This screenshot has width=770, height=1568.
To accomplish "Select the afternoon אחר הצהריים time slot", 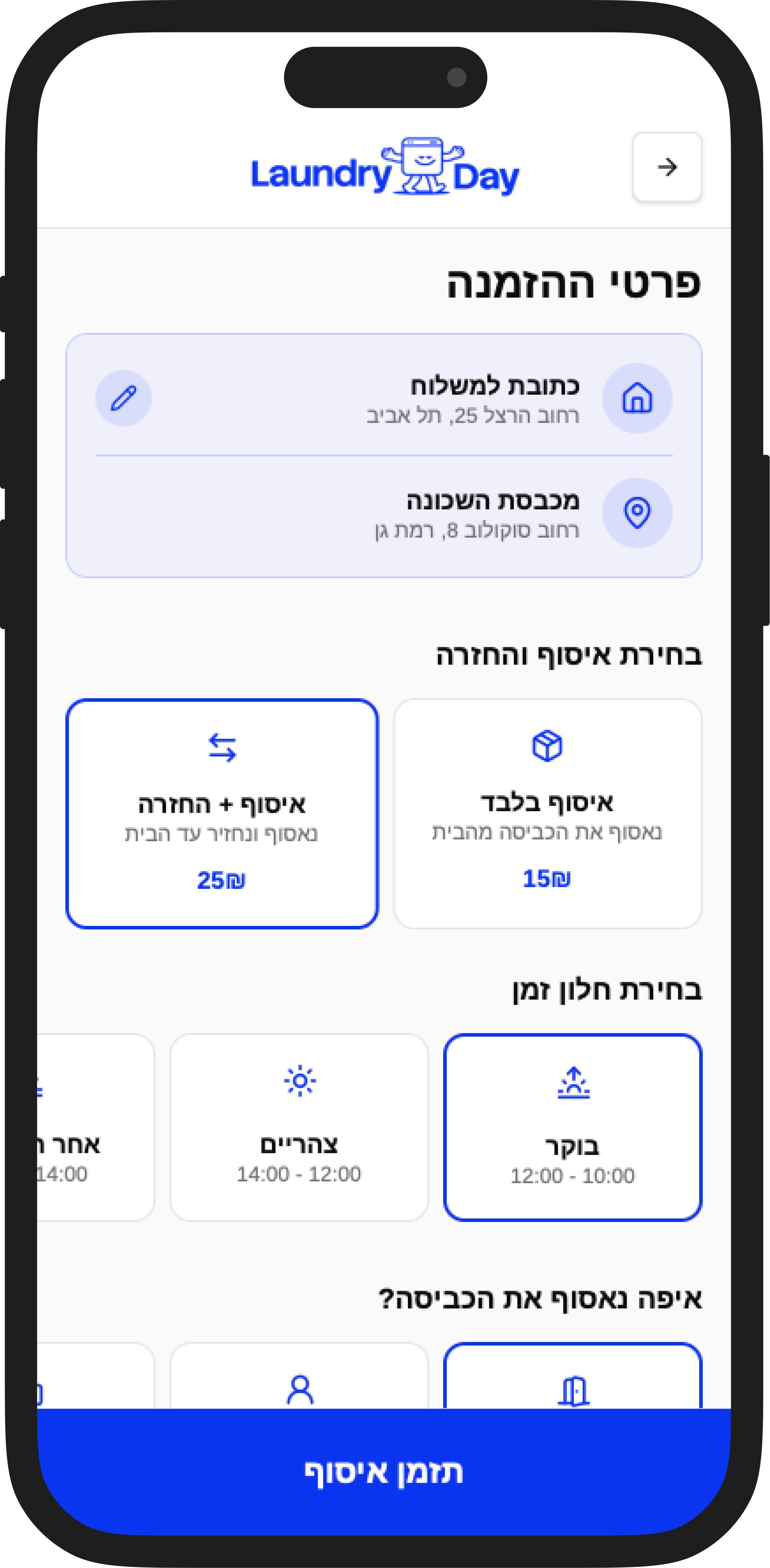I will (91, 1127).
